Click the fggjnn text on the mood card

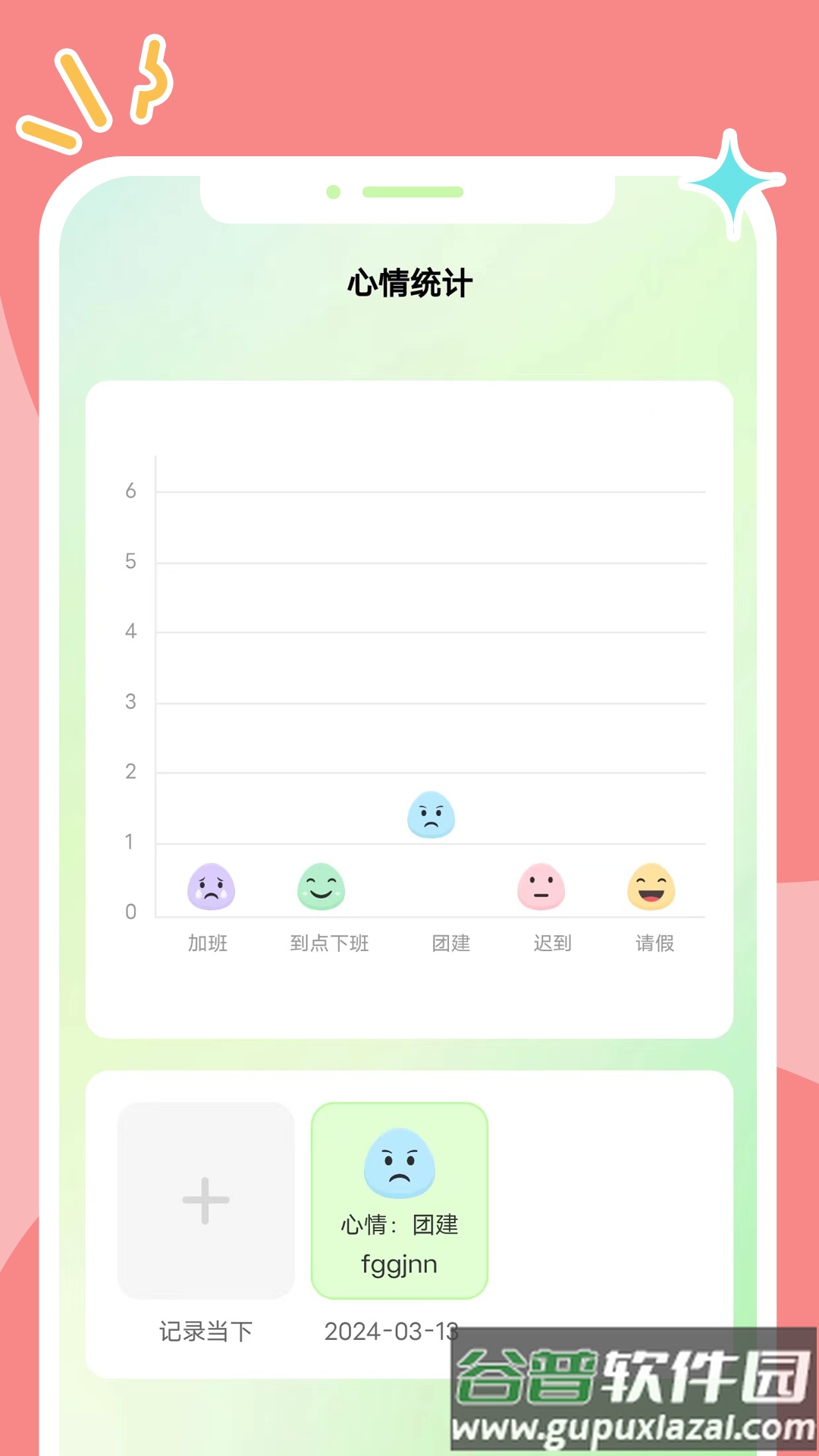coord(400,1264)
